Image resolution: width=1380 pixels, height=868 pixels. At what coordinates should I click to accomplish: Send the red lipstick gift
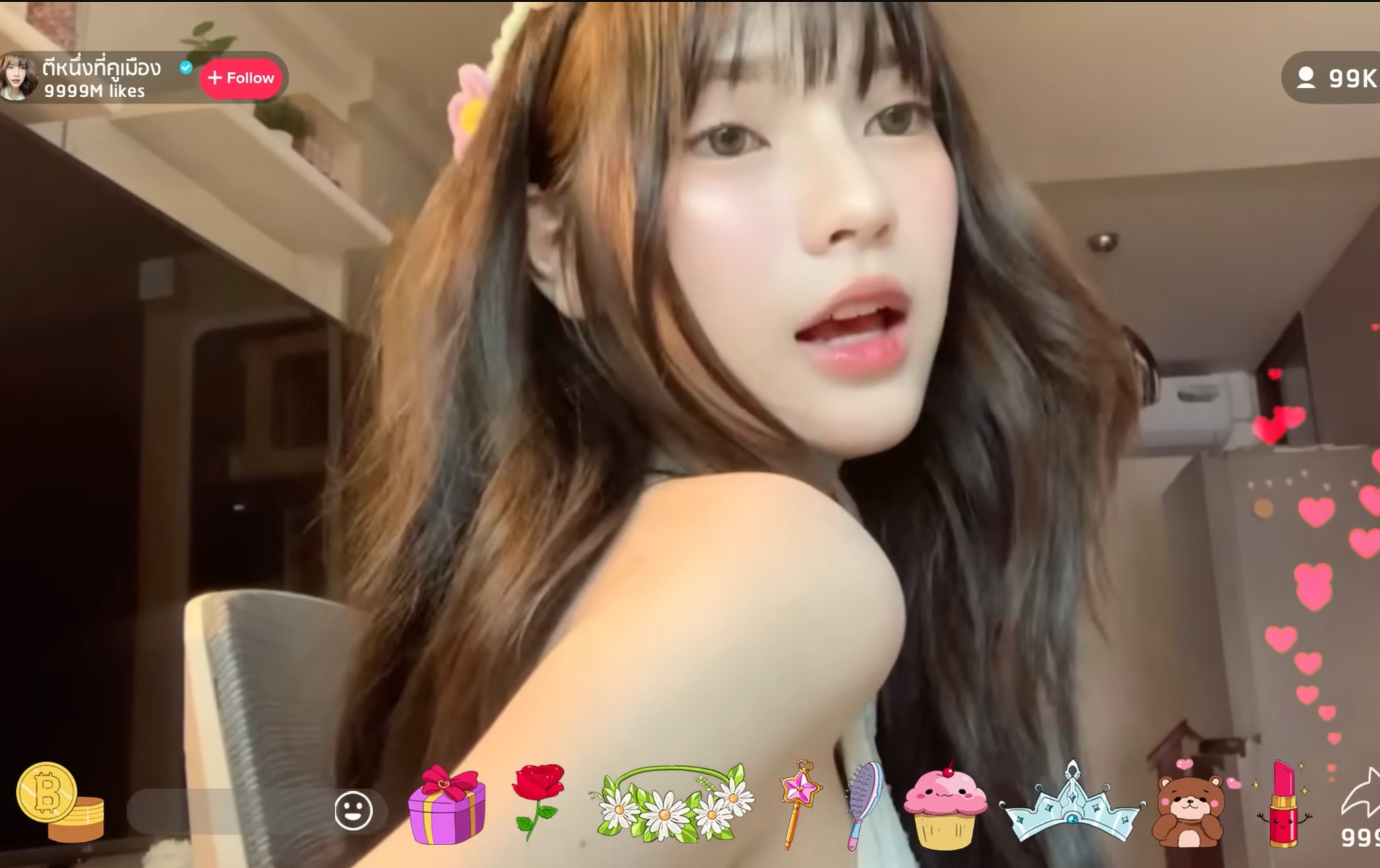(x=1282, y=803)
